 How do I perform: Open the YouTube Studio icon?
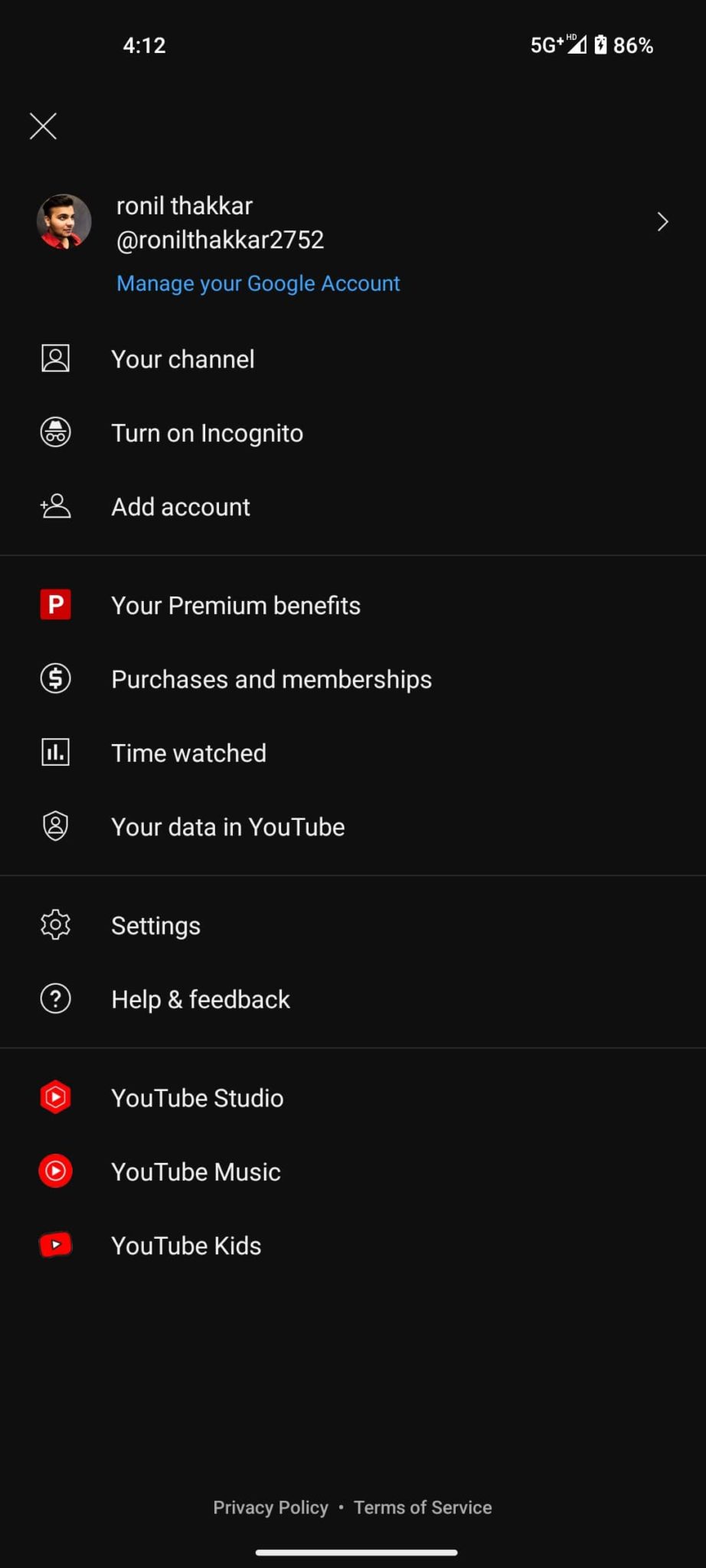coord(54,1096)
